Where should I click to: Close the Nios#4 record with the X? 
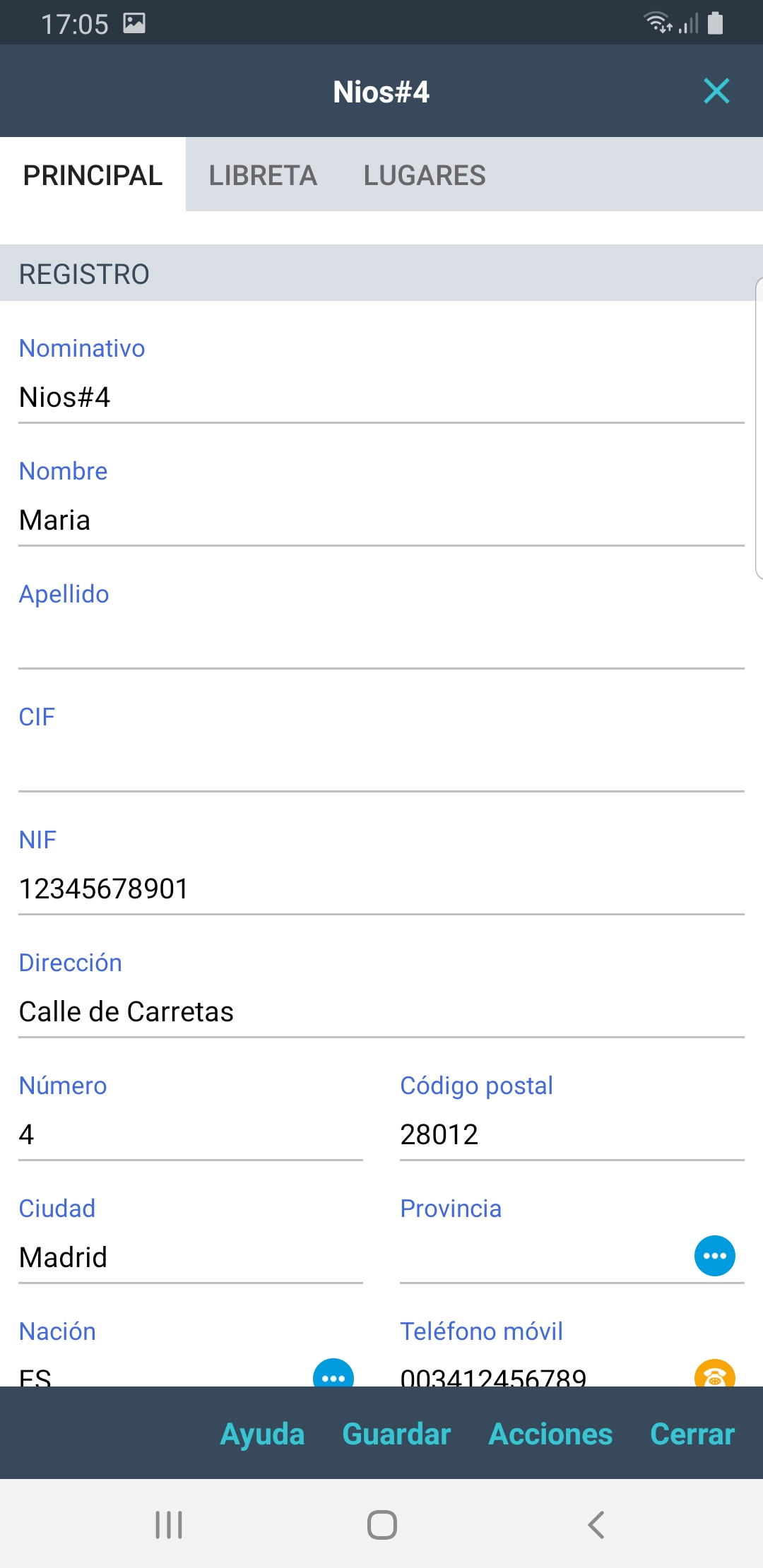[716, 91]
